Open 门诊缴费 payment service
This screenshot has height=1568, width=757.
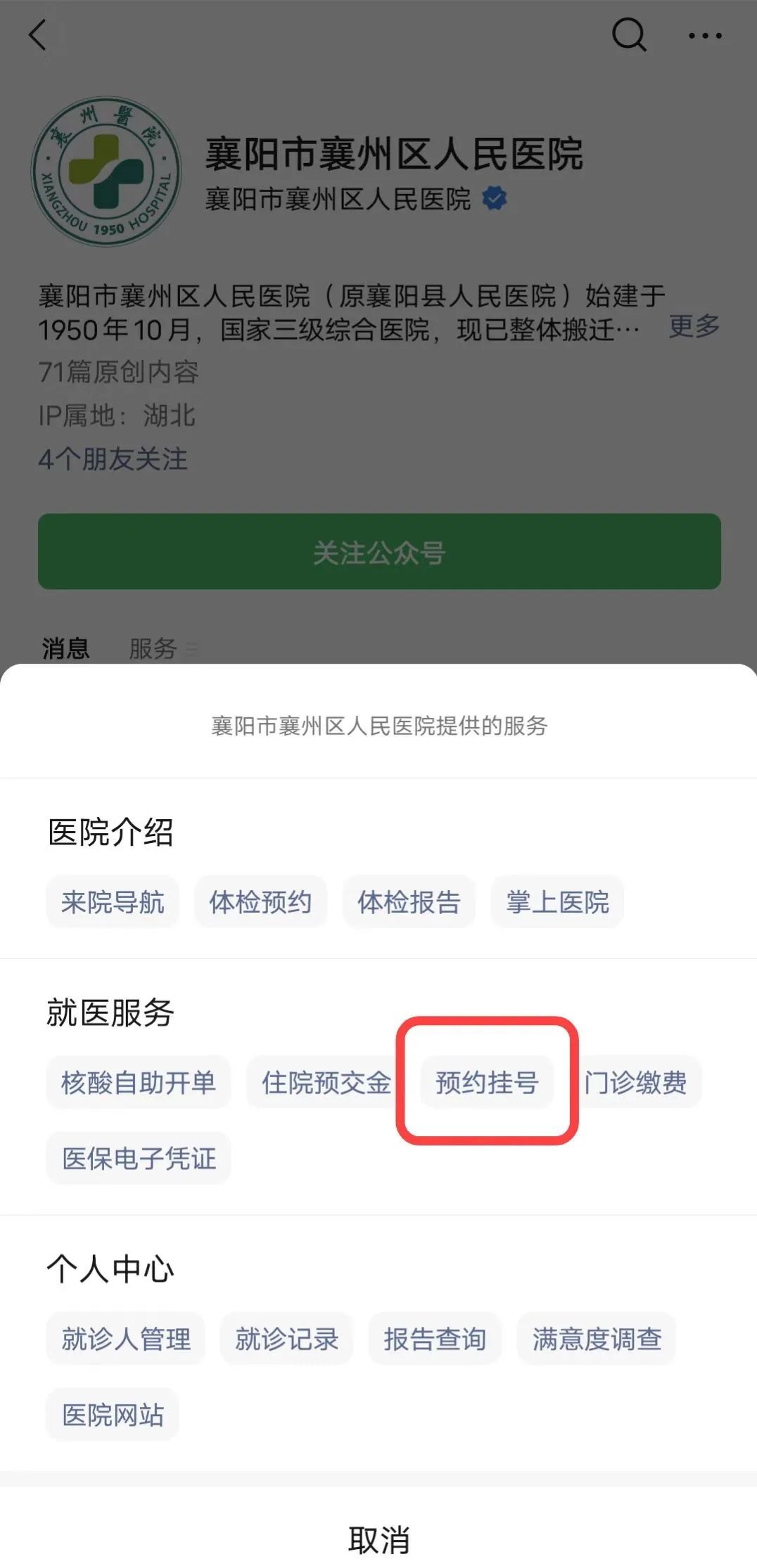pyautogui.click(x=635, y=1082)
